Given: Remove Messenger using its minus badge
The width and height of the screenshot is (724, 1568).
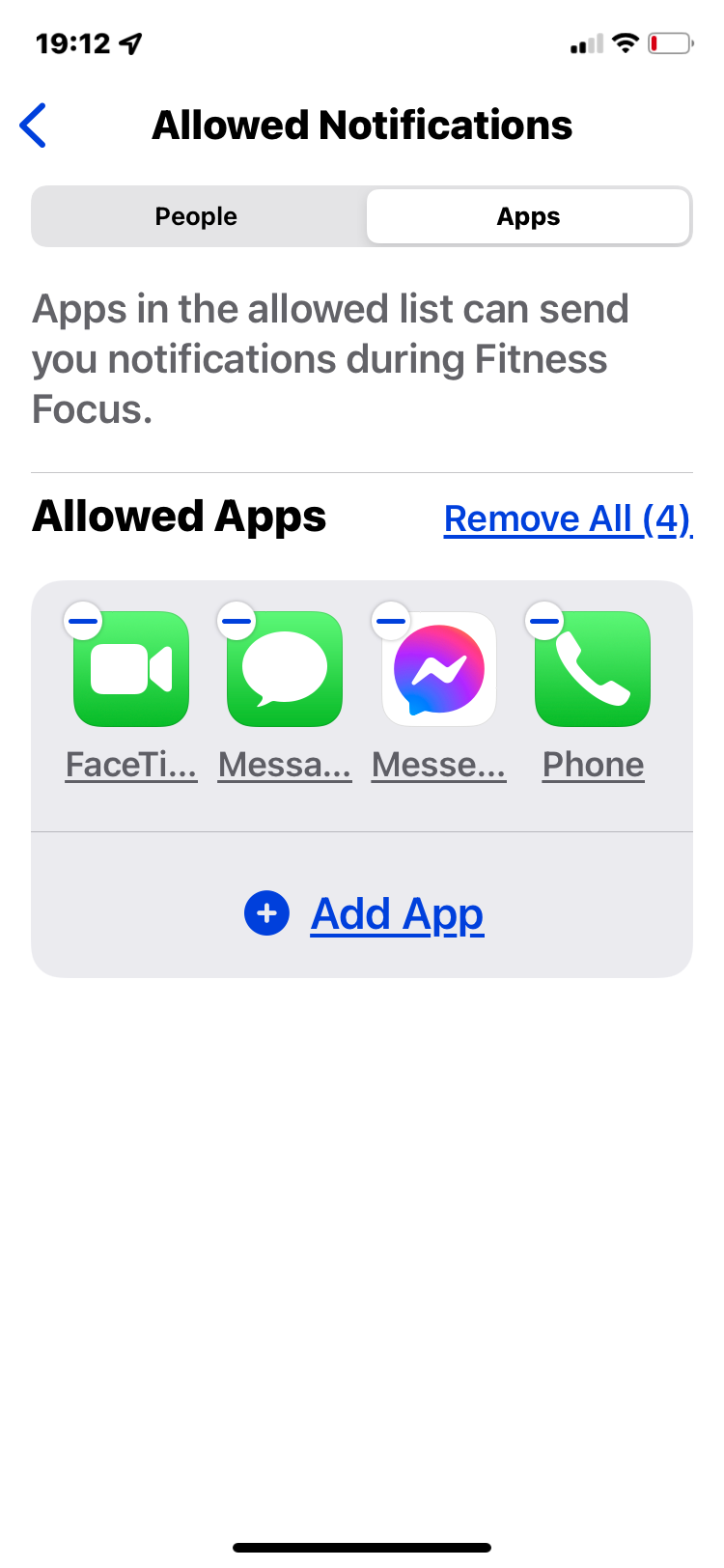Looking at the screenshot, I should coord(391,621).
